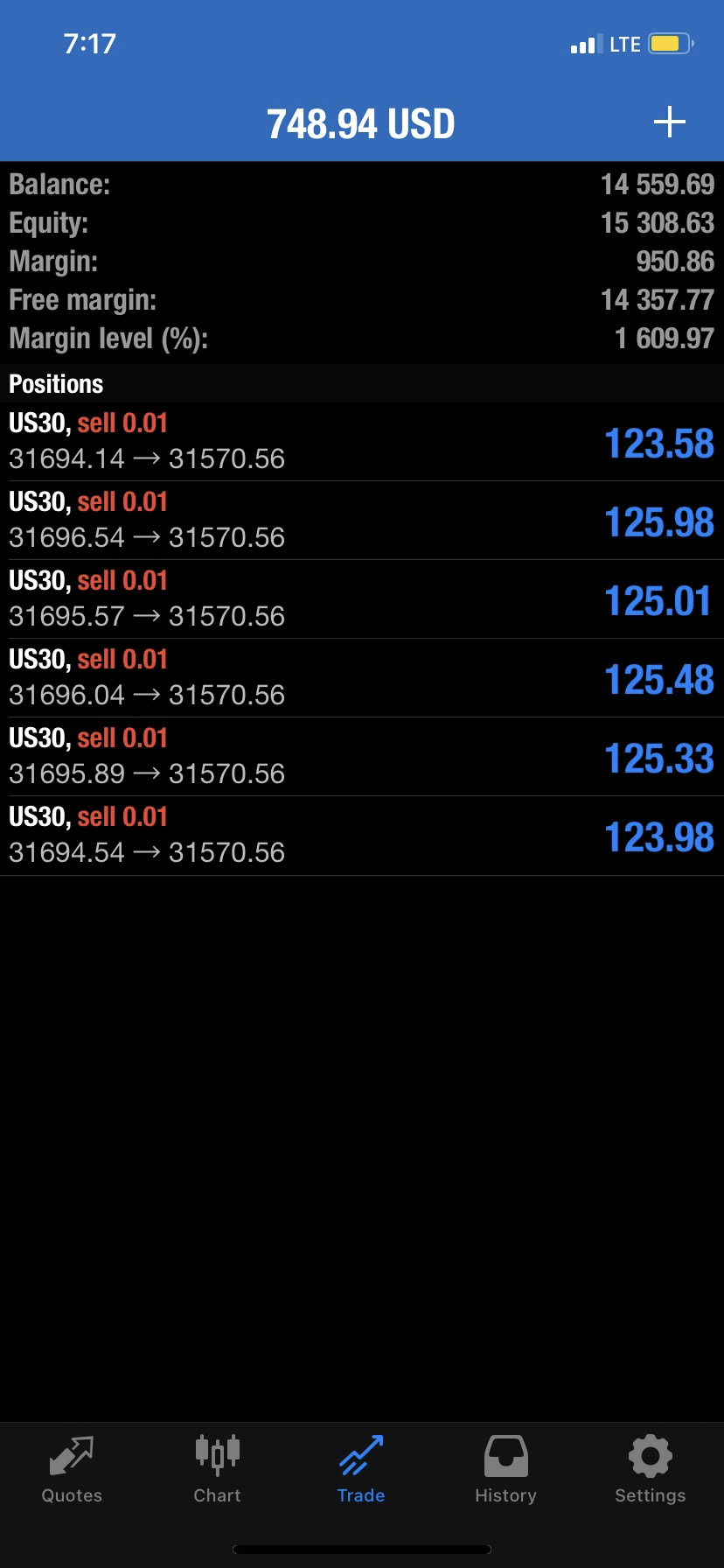Open US30 position with 123.58 profit
The width and height of the screenshot is (724, 1568).
pyautogui.click(x=362, y=442)
